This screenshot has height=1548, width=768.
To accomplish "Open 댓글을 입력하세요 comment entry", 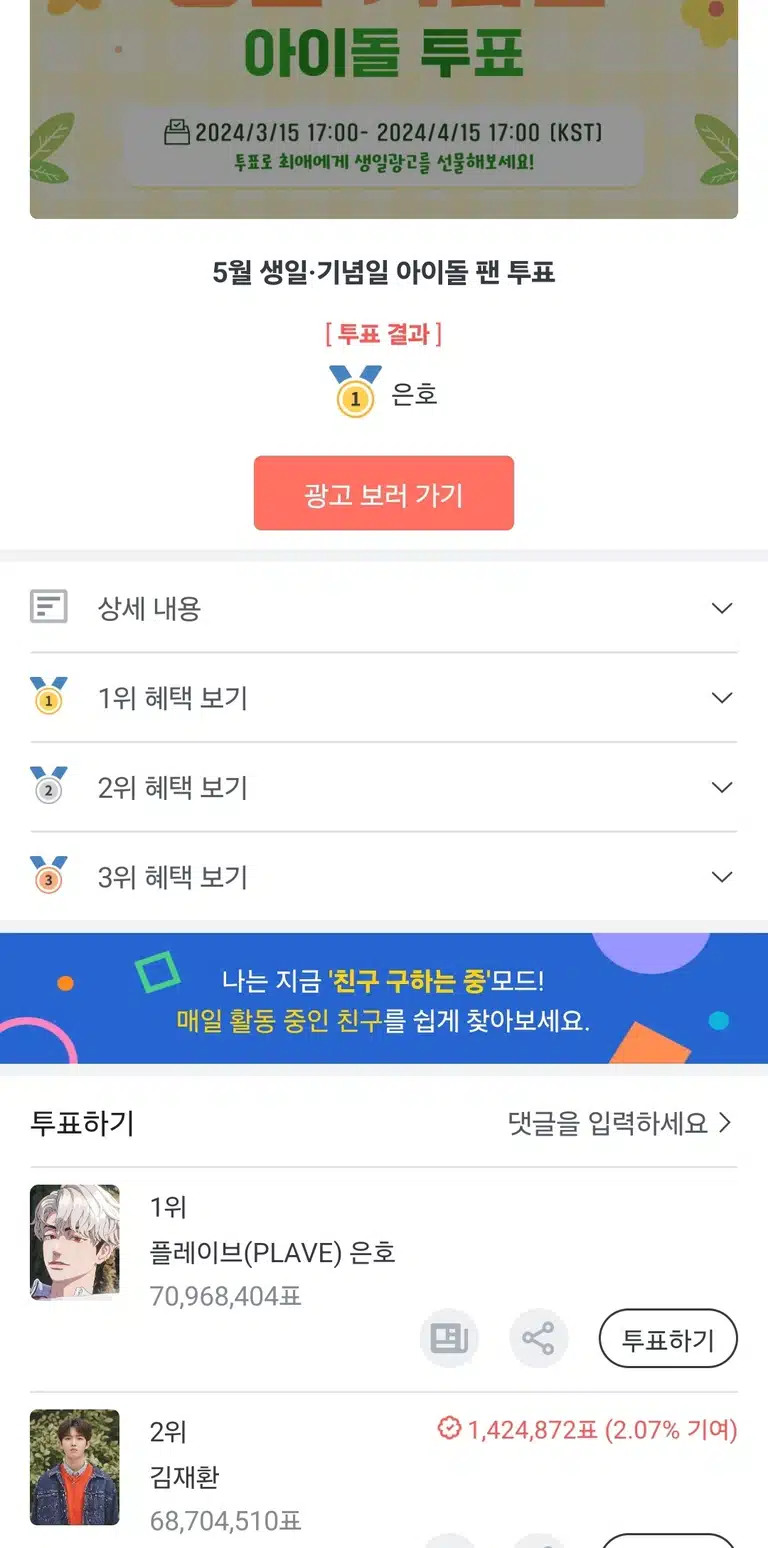I will (x=620, y=1123).
